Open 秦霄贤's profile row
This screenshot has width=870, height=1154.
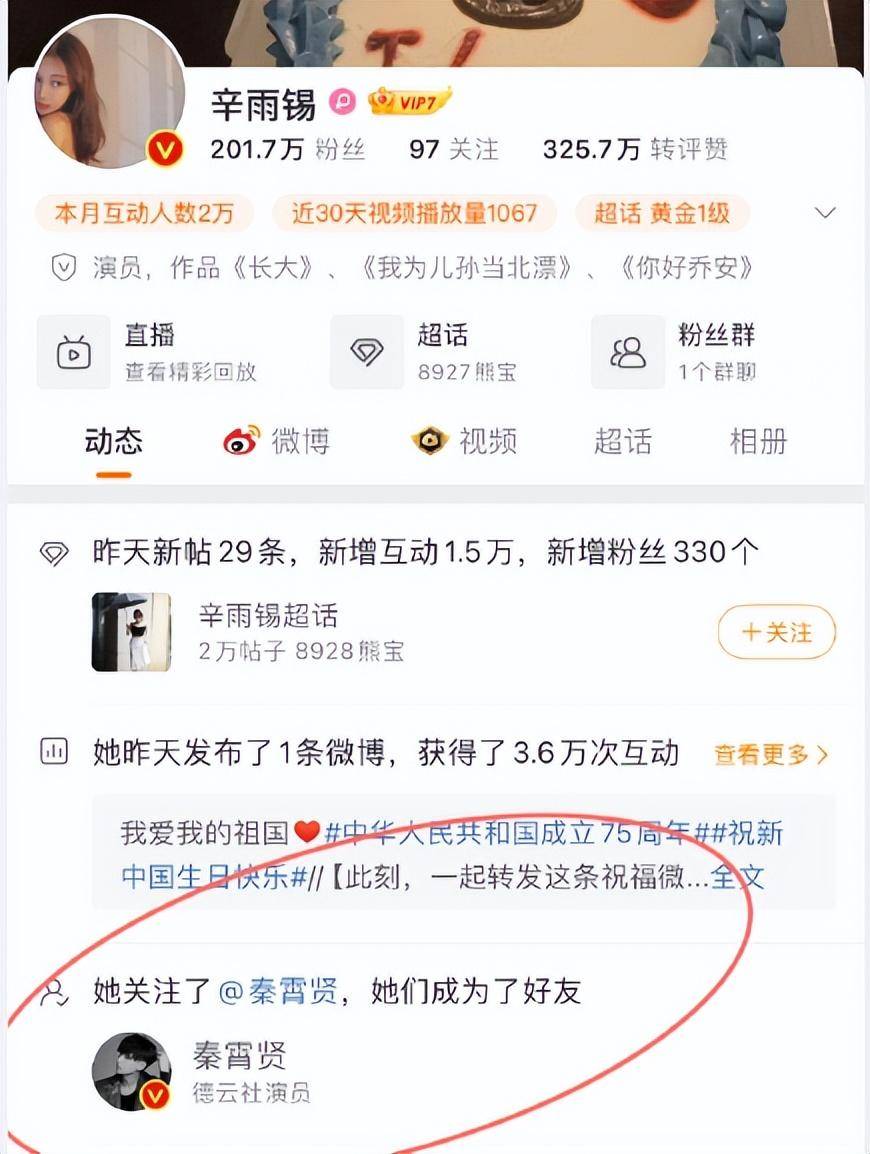click(240, 1071)
